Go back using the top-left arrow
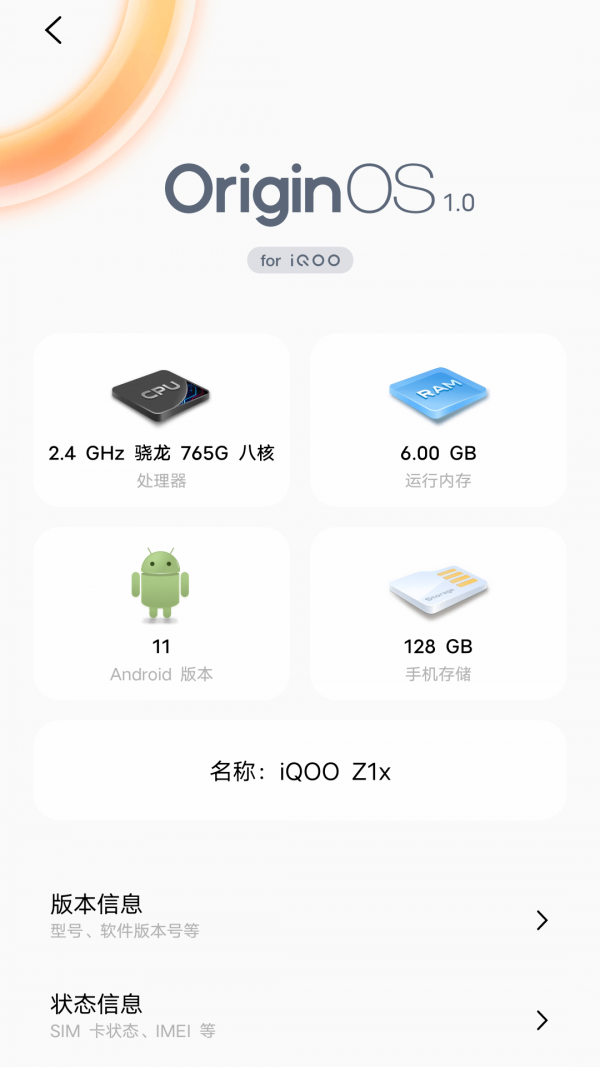Viewport: 600px width, 1067px height. 54,31
